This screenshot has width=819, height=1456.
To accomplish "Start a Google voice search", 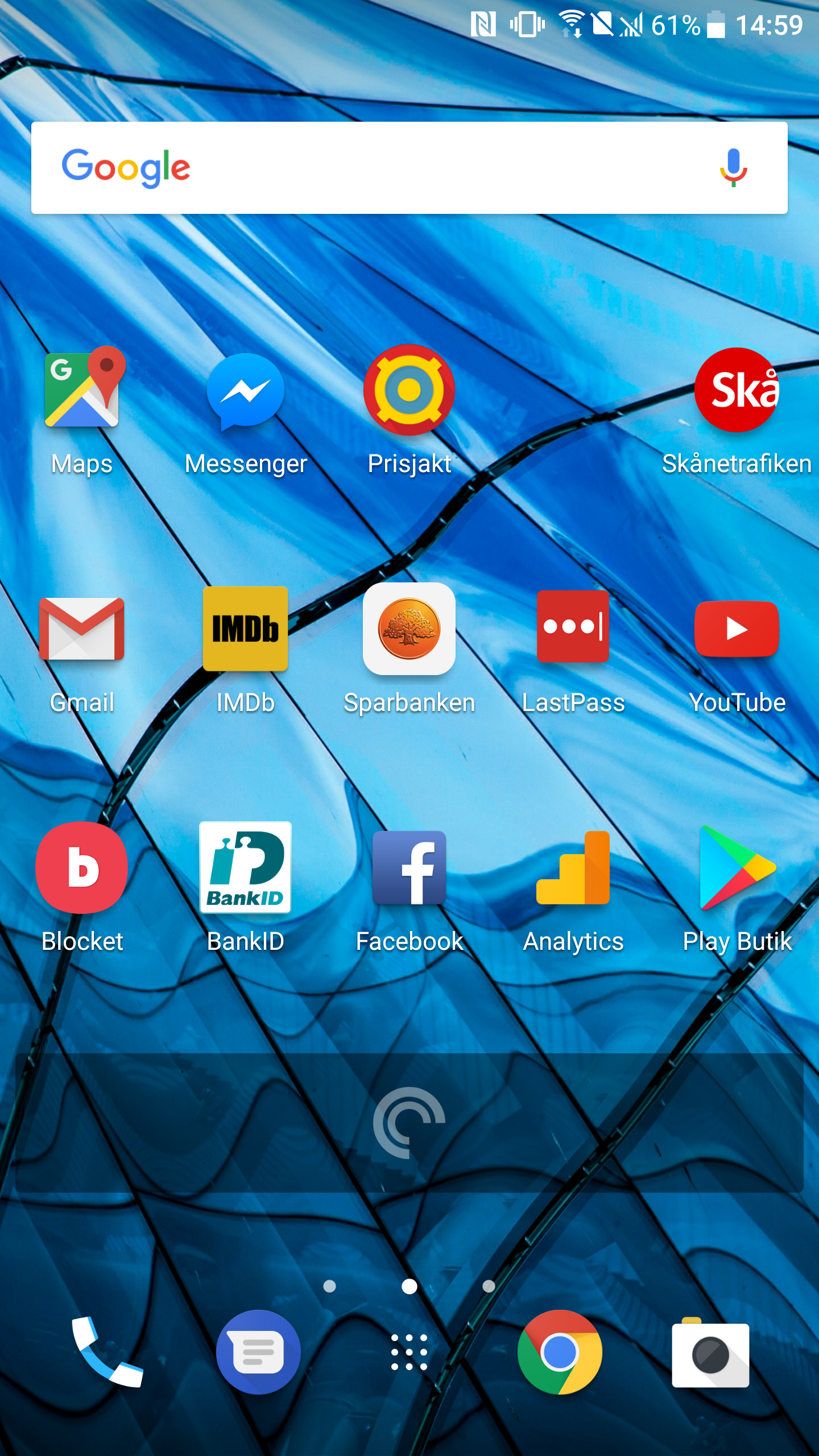I will pos(733,168).
